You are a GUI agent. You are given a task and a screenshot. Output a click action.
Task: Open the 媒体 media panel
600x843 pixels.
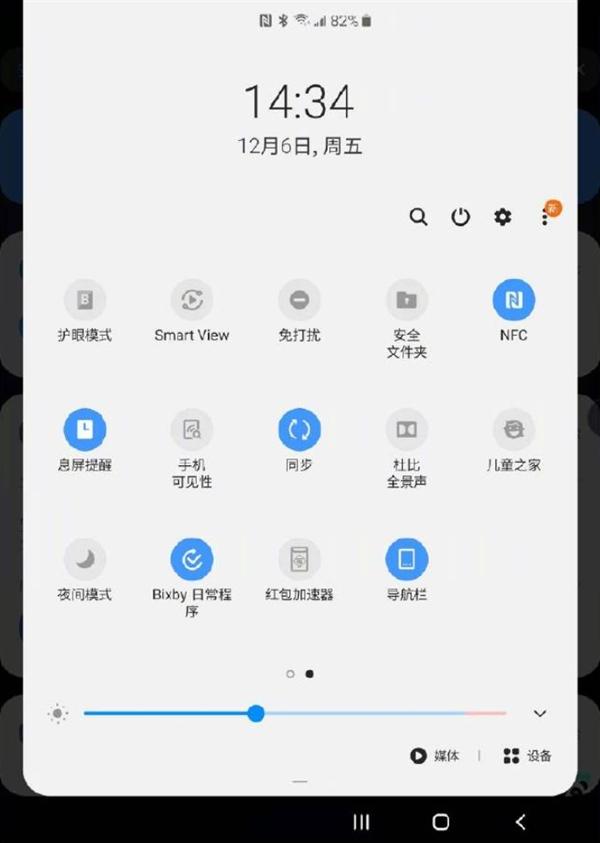pos(435,756)
